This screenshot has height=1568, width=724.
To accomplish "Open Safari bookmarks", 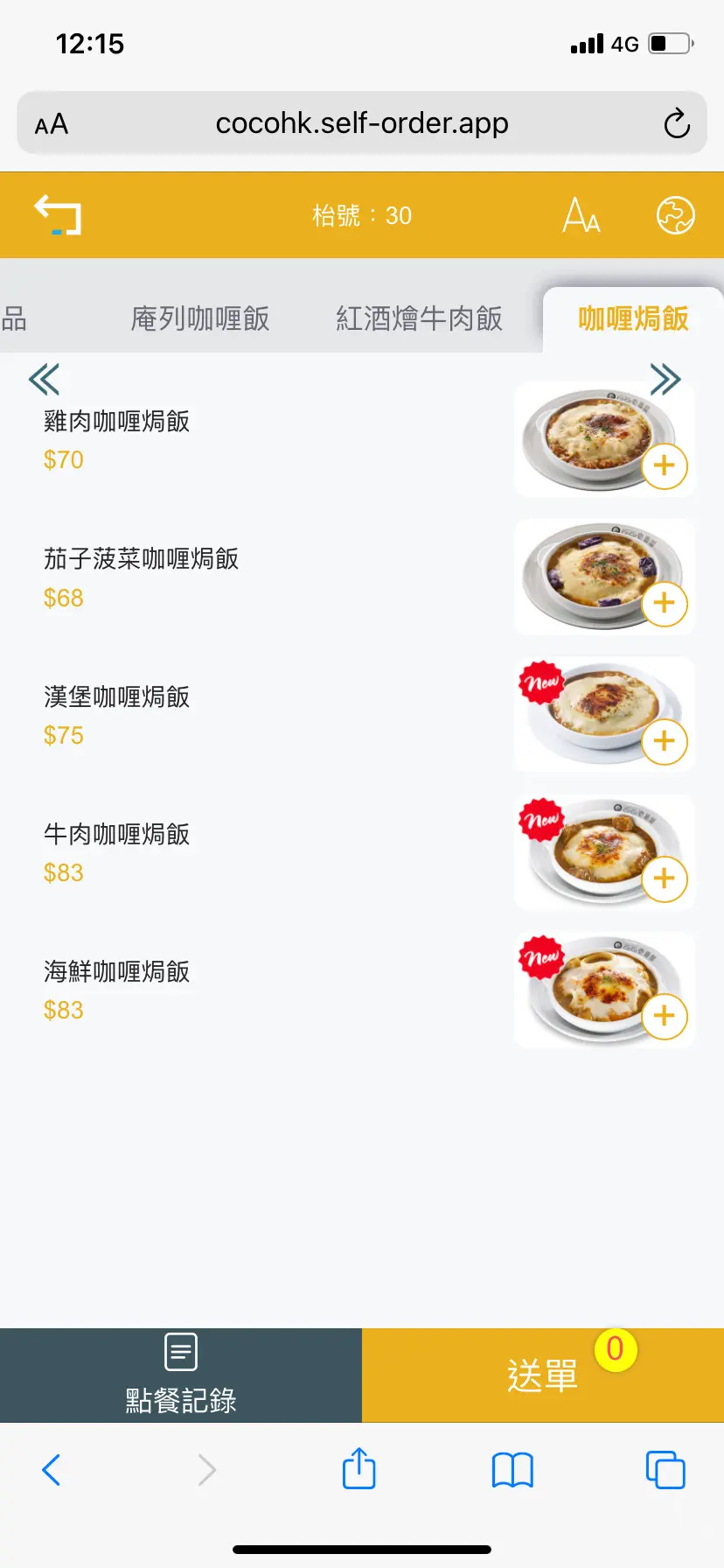I will 512,1470.
